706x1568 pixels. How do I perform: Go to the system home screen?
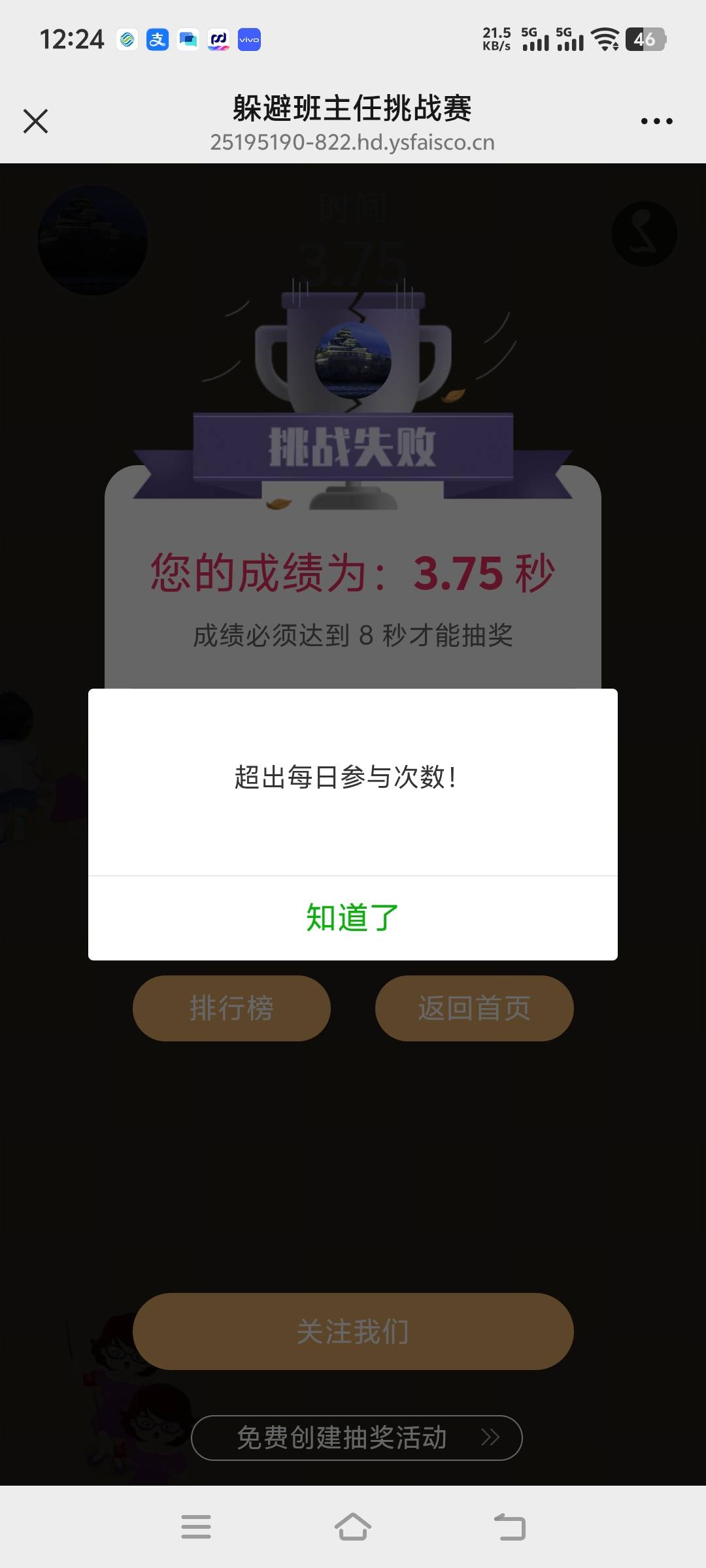point(353,1527)
